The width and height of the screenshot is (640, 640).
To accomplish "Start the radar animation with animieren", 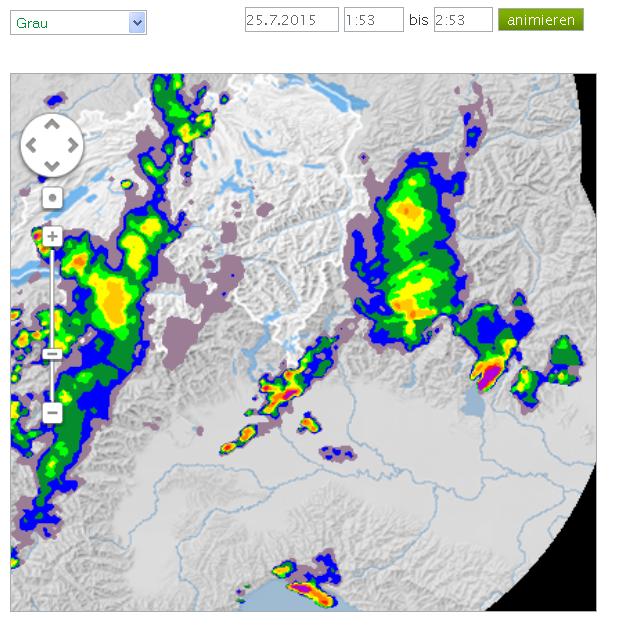I will coord(540,20).
